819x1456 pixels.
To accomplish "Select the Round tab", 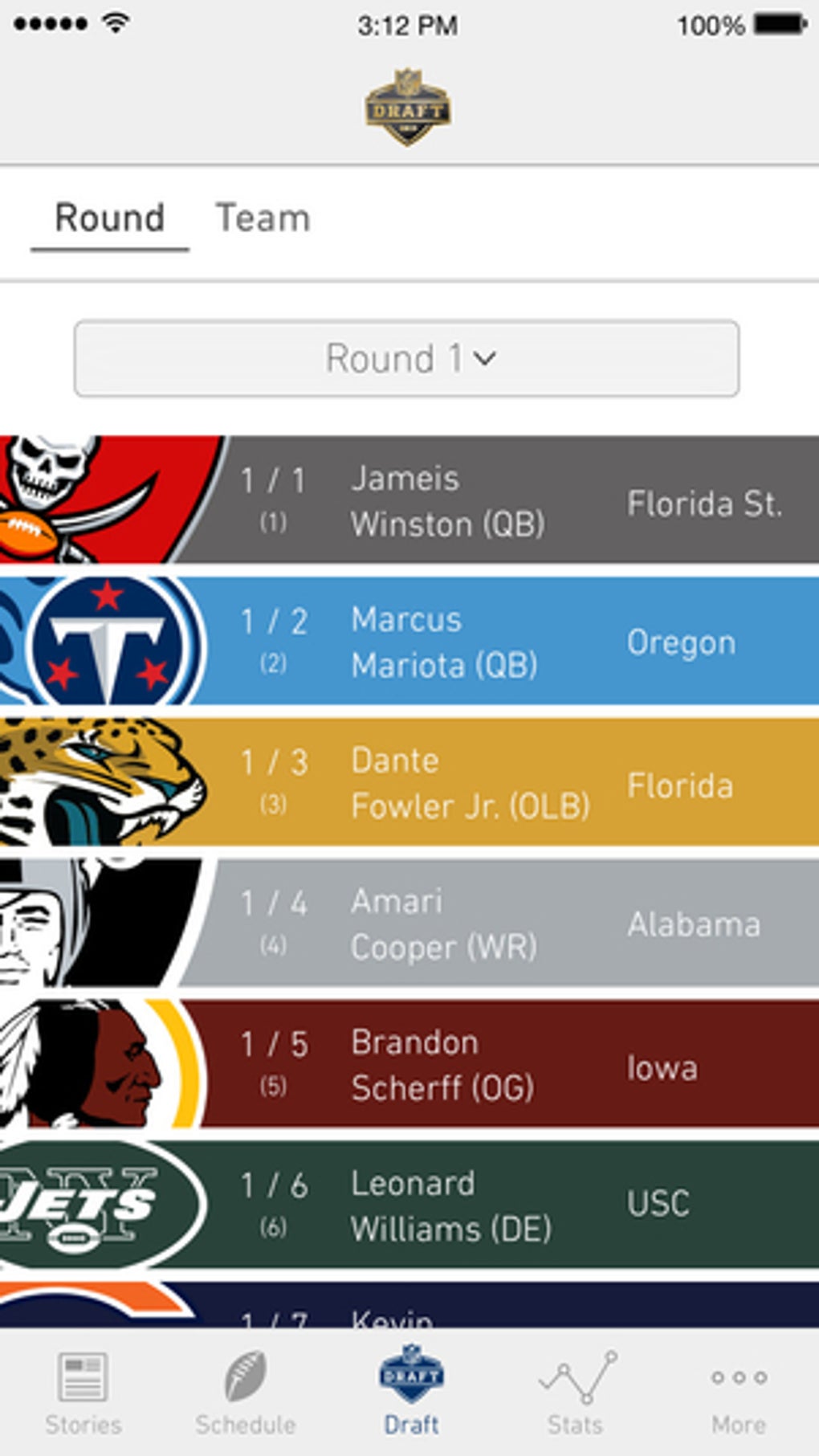I will (x=110, y=218).
